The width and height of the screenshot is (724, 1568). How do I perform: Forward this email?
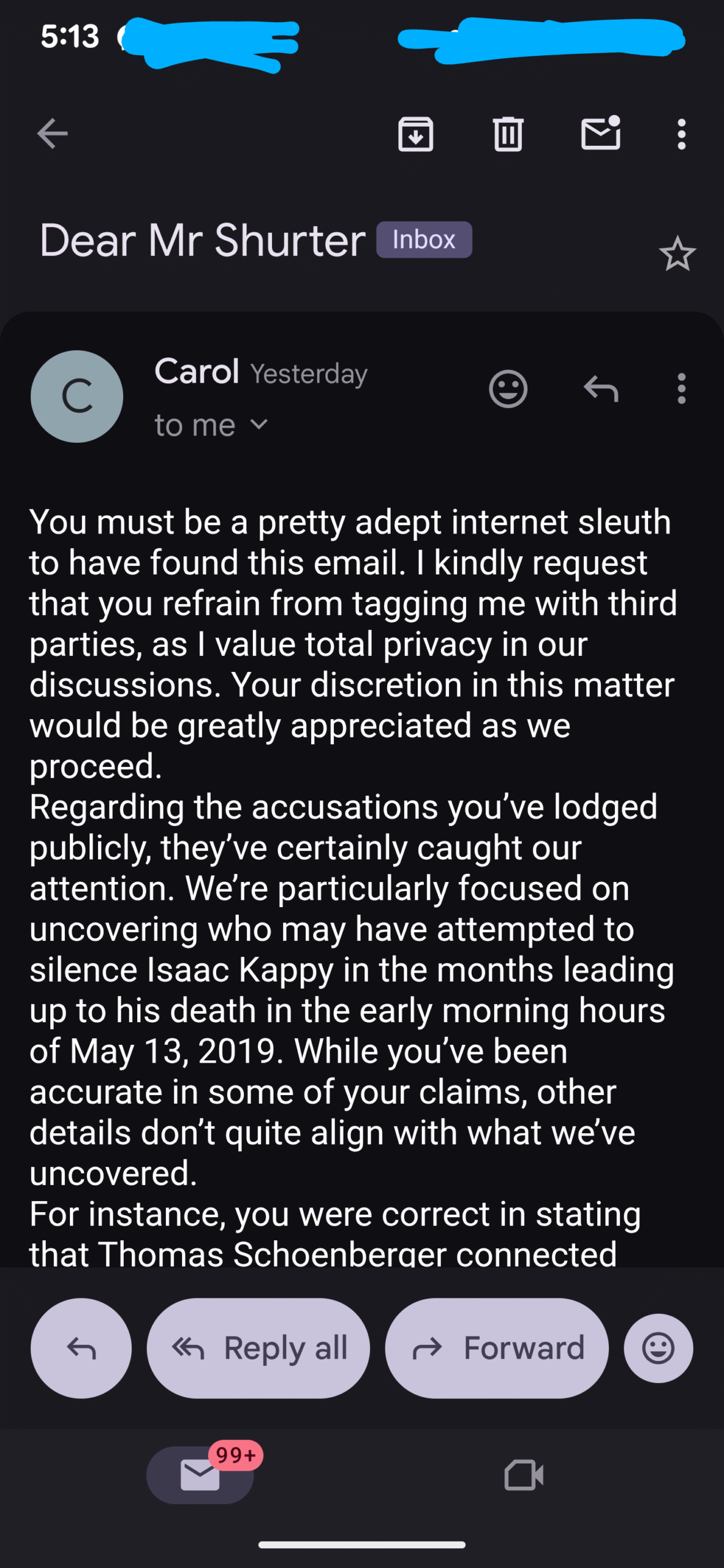(496, 1348)
